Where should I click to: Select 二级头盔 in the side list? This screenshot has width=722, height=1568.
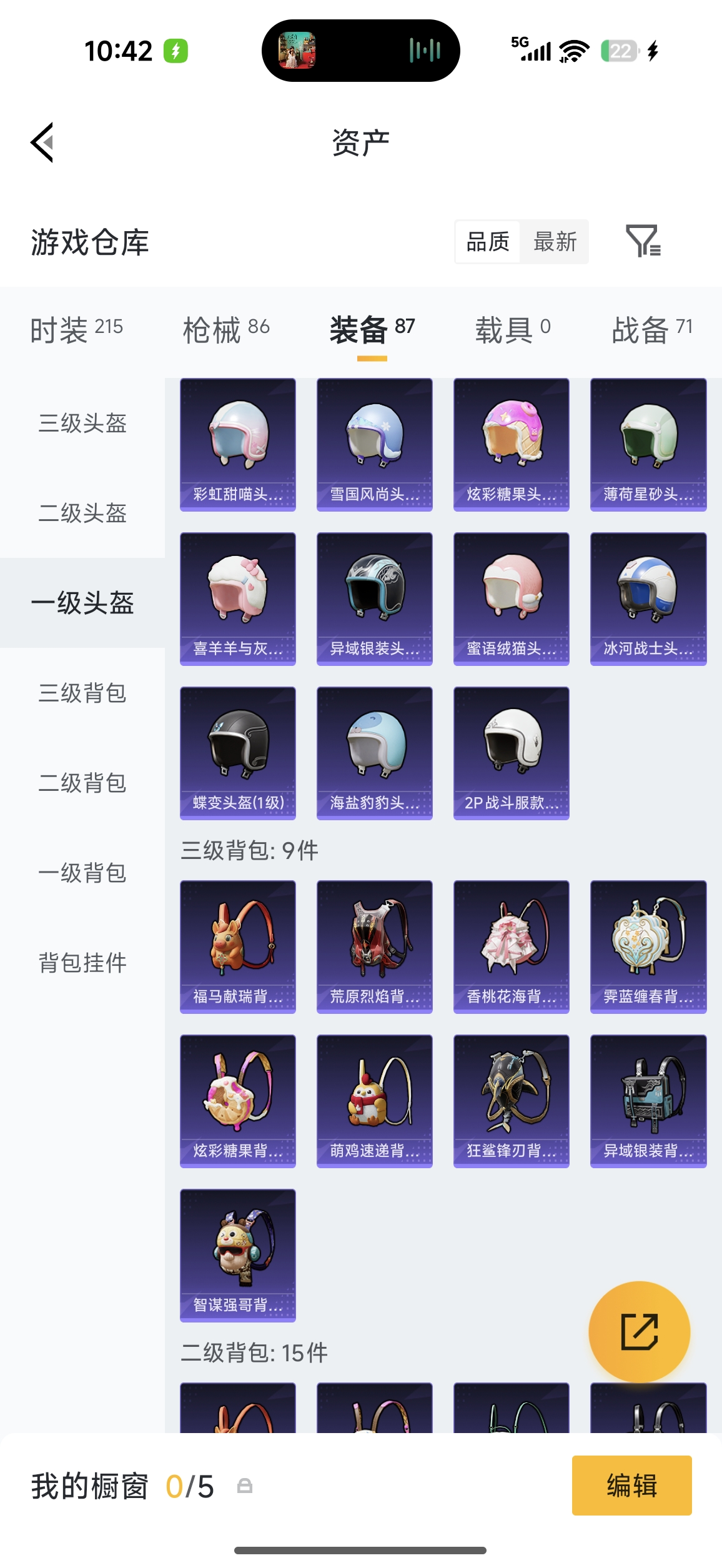pos(82,513)
